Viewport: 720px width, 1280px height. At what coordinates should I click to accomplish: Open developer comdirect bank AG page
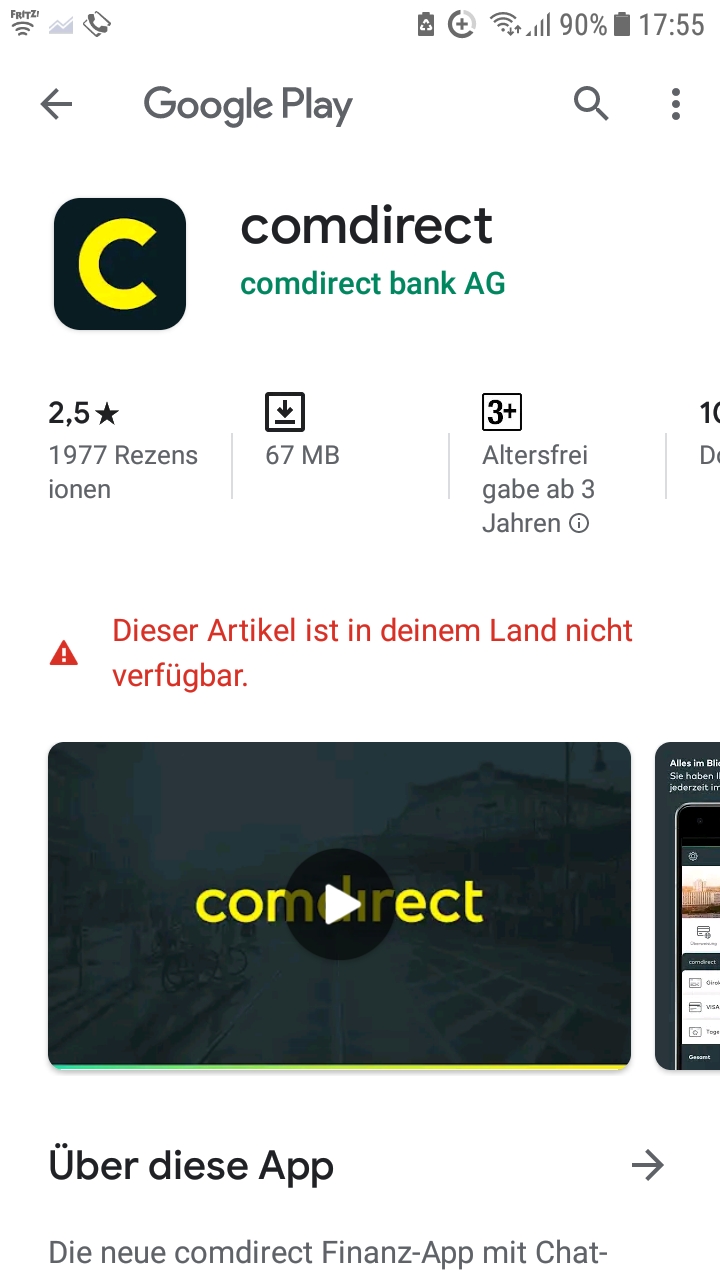click(x=373, y=284)
